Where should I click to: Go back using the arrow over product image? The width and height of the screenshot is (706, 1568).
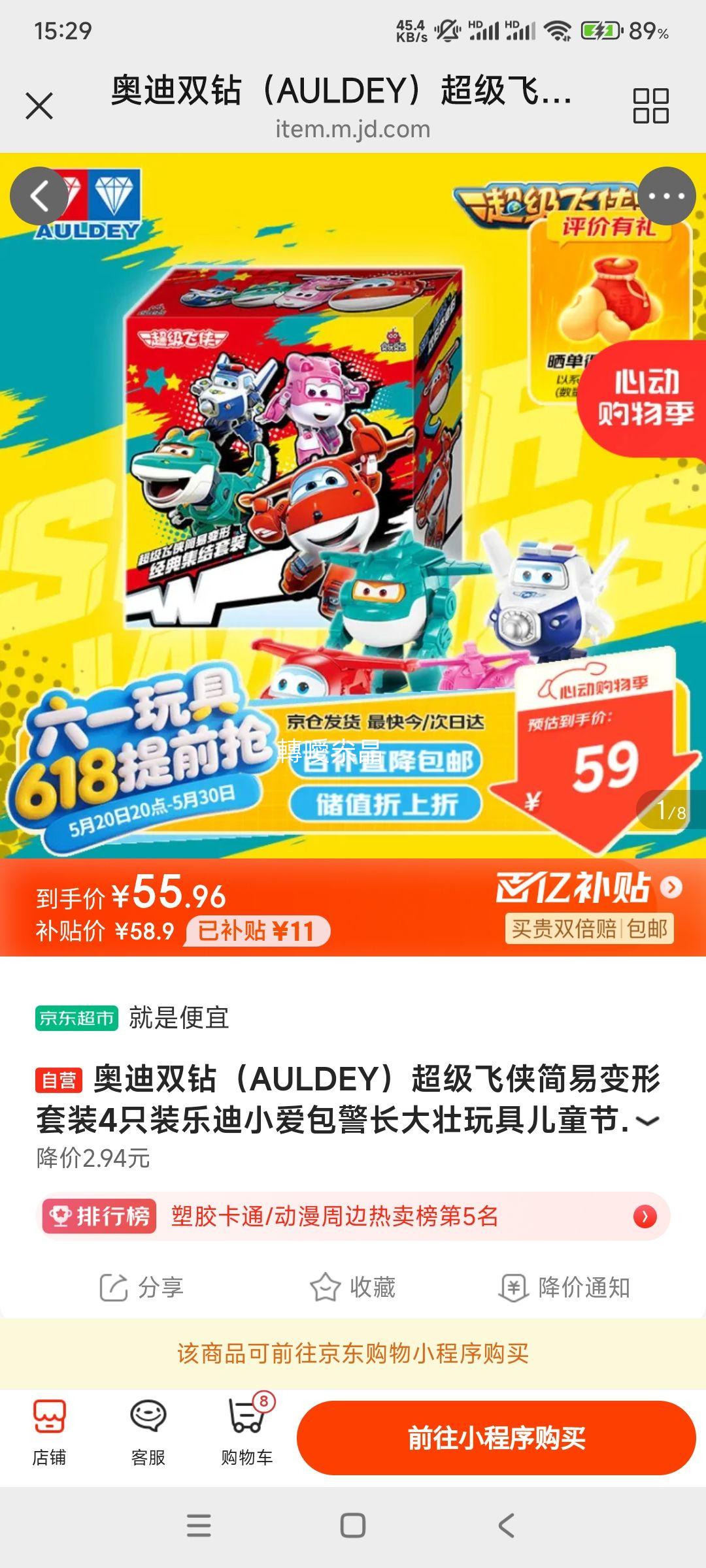point(39,197)
